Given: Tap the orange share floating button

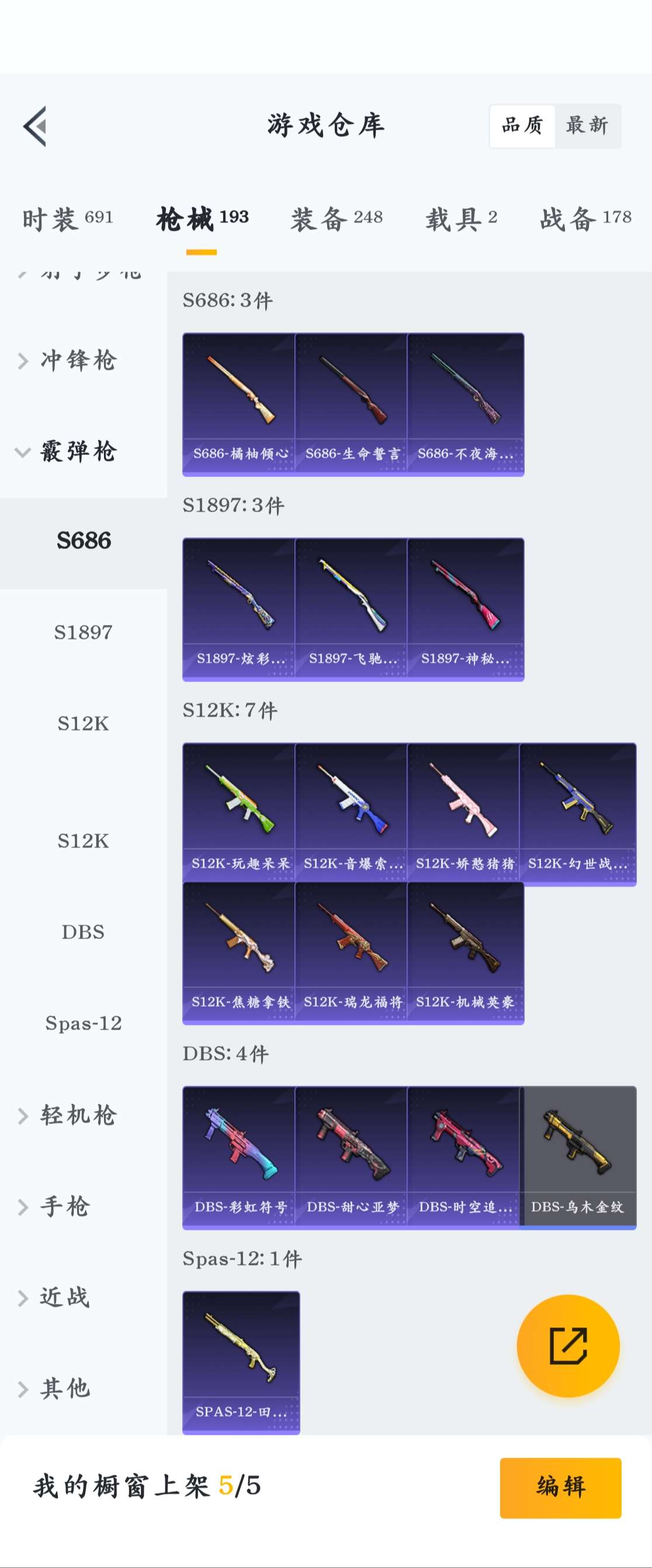Looking at the screenshot, I should 568,1346.
